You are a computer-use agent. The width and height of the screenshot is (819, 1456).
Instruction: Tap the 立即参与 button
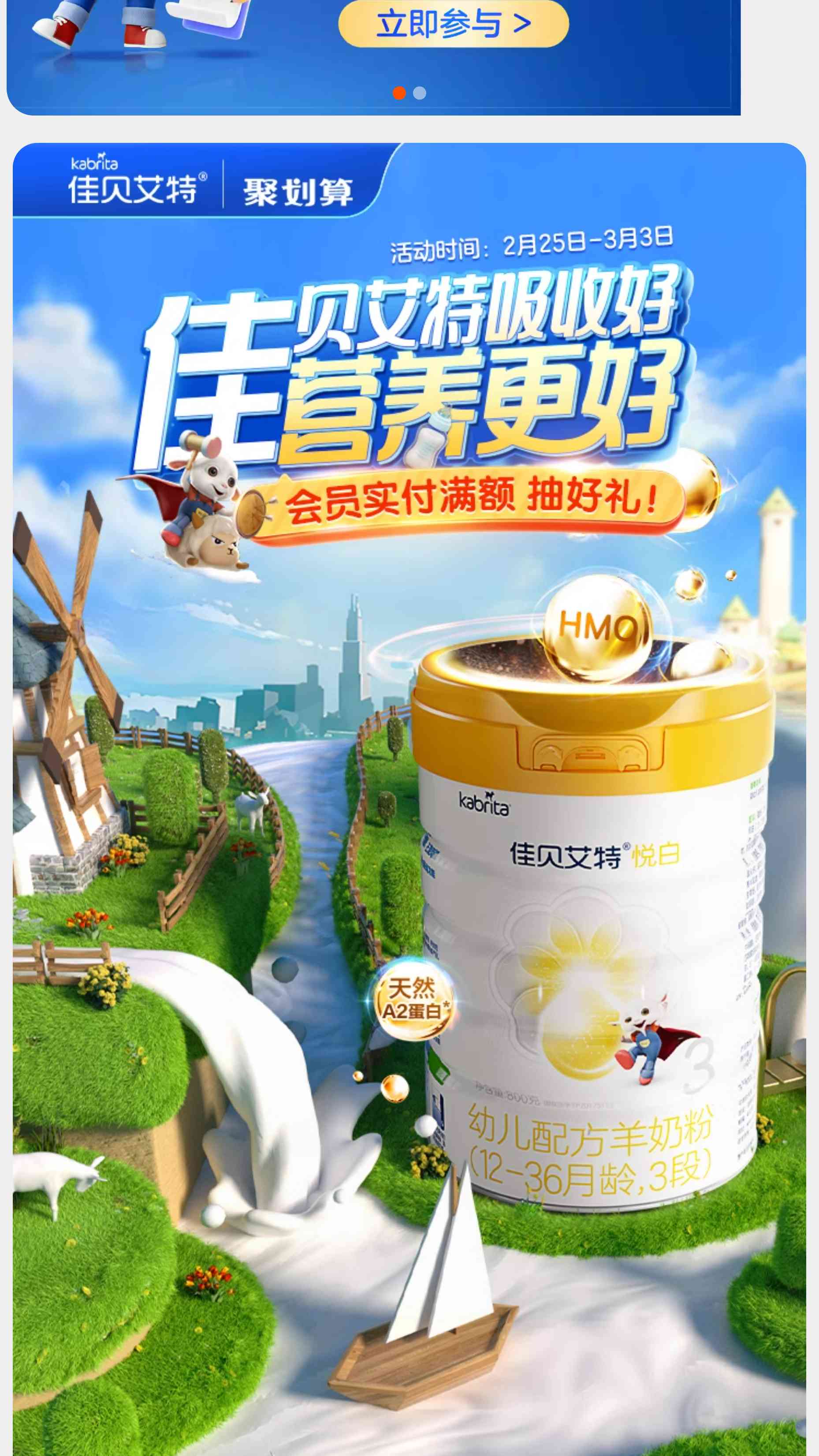coord(453,23)
